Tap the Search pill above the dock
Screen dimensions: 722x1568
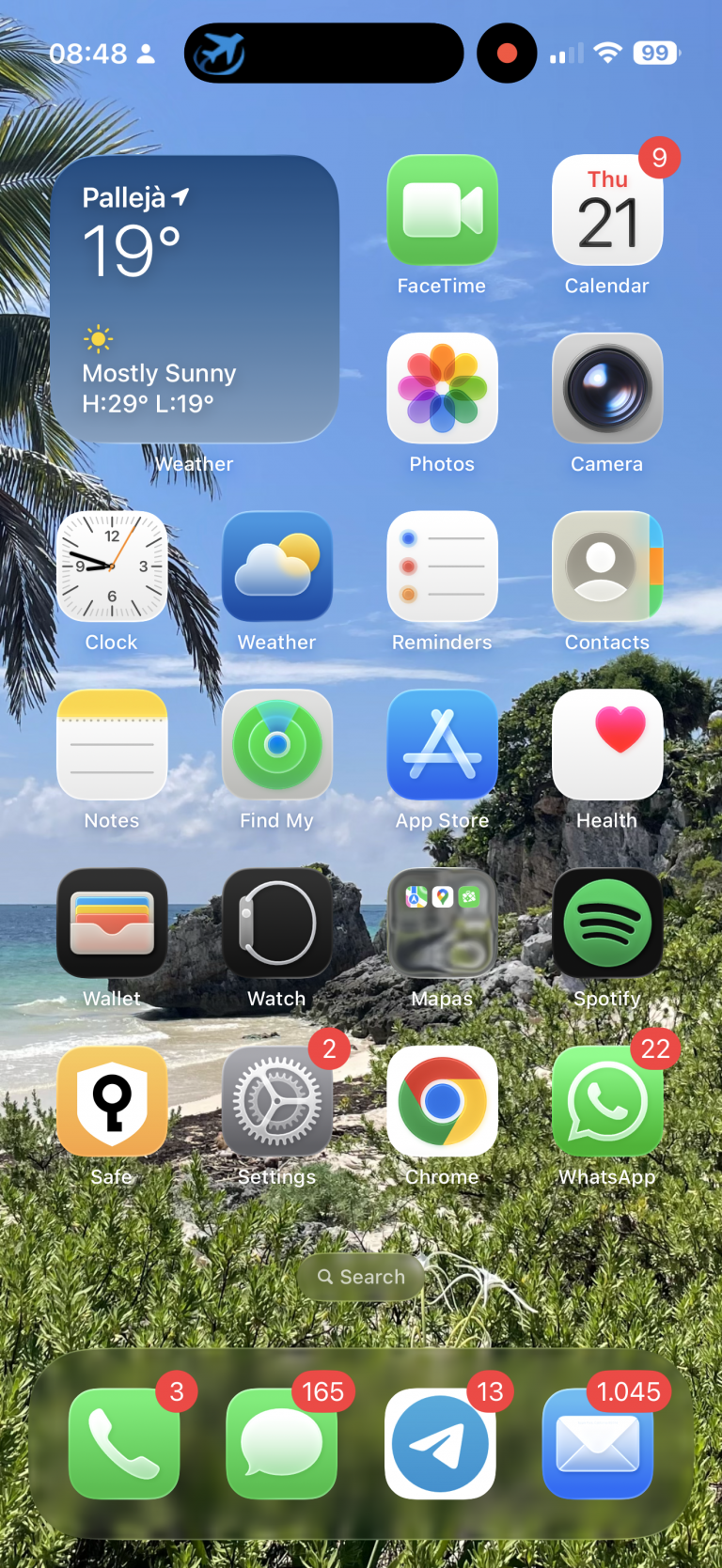coord(361,1277)
